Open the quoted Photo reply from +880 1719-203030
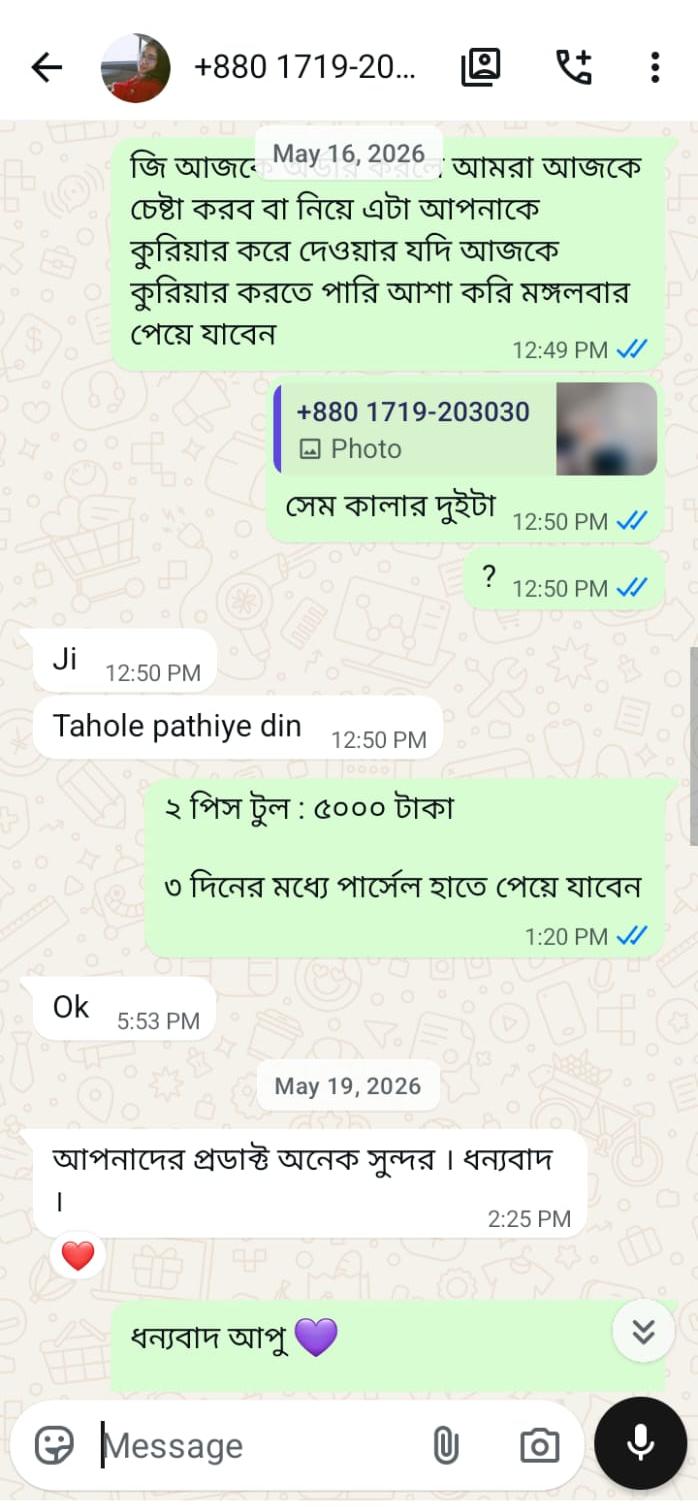Image resolution: width=698 pixels, height=1507 pixels. click(x=466, y=429)
